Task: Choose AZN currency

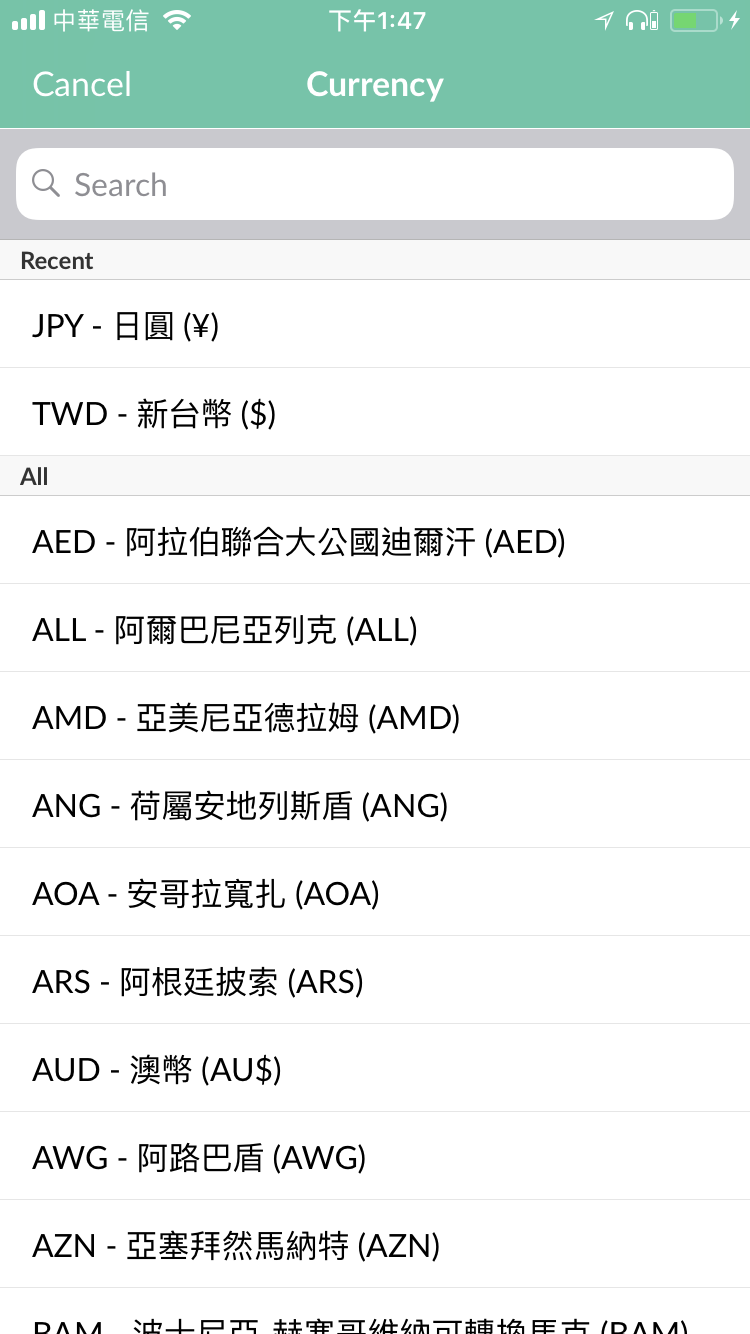Action: 375,1244
